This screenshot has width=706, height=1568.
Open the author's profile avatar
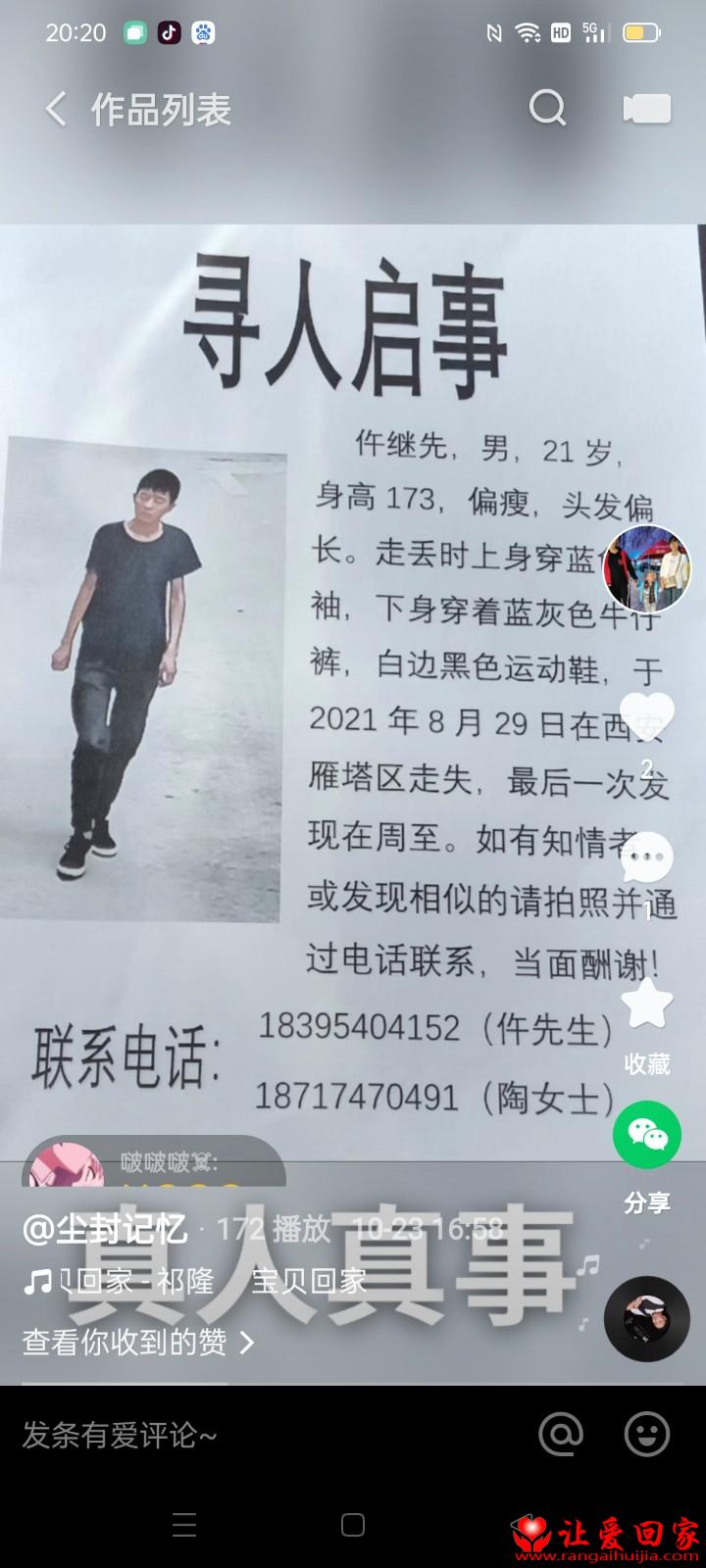pos(646,569)
